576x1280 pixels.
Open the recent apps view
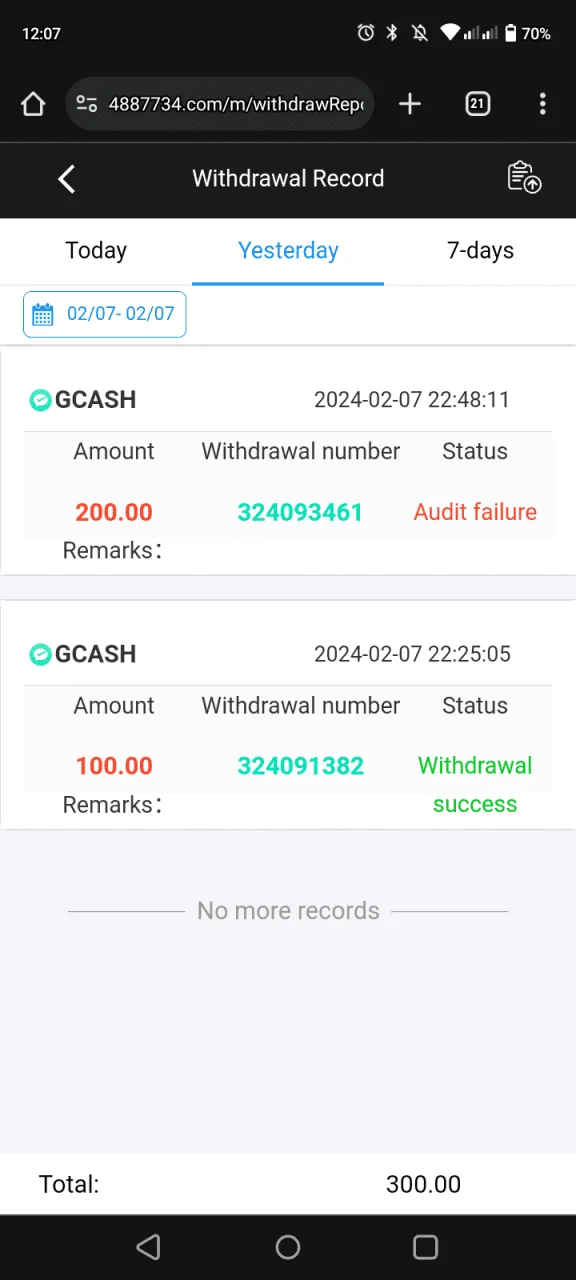coord(426,1246)
